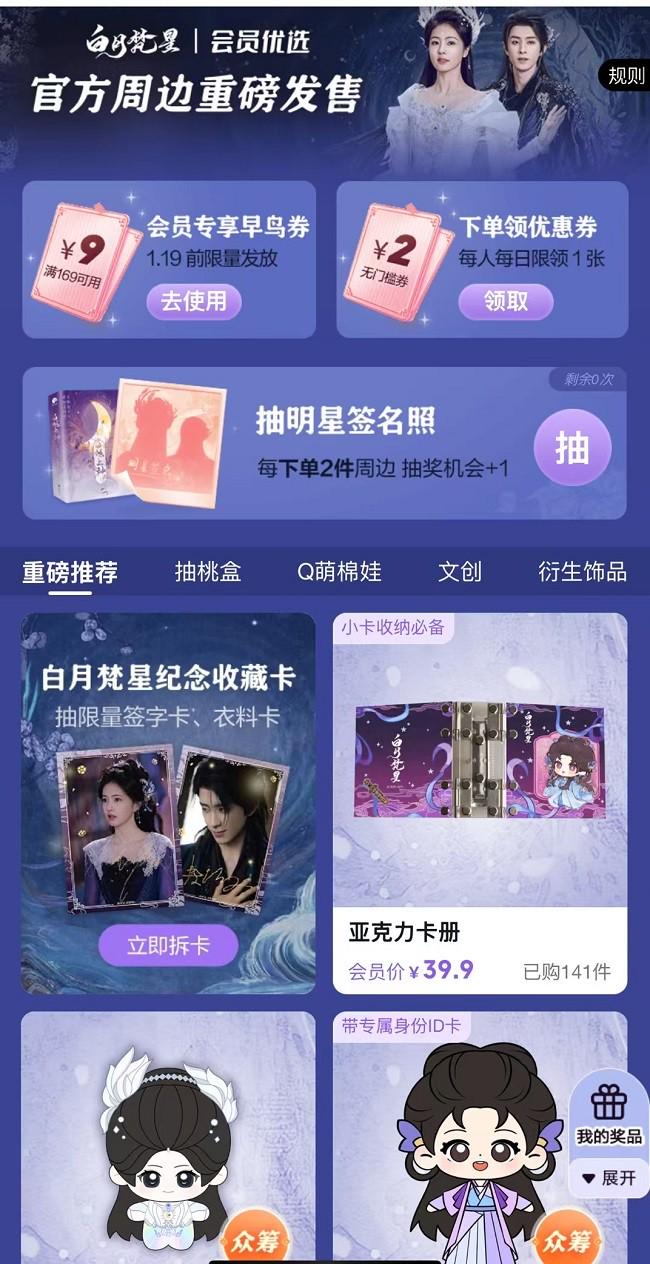
Task: Open the 文创 tab
Action: click(x=459, y=572)
